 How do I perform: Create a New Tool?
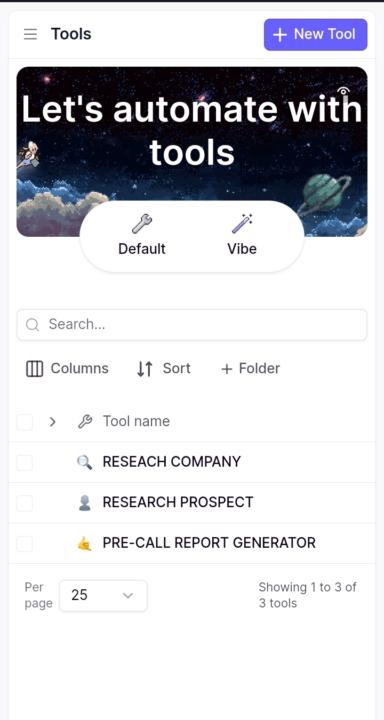point(315,34)
